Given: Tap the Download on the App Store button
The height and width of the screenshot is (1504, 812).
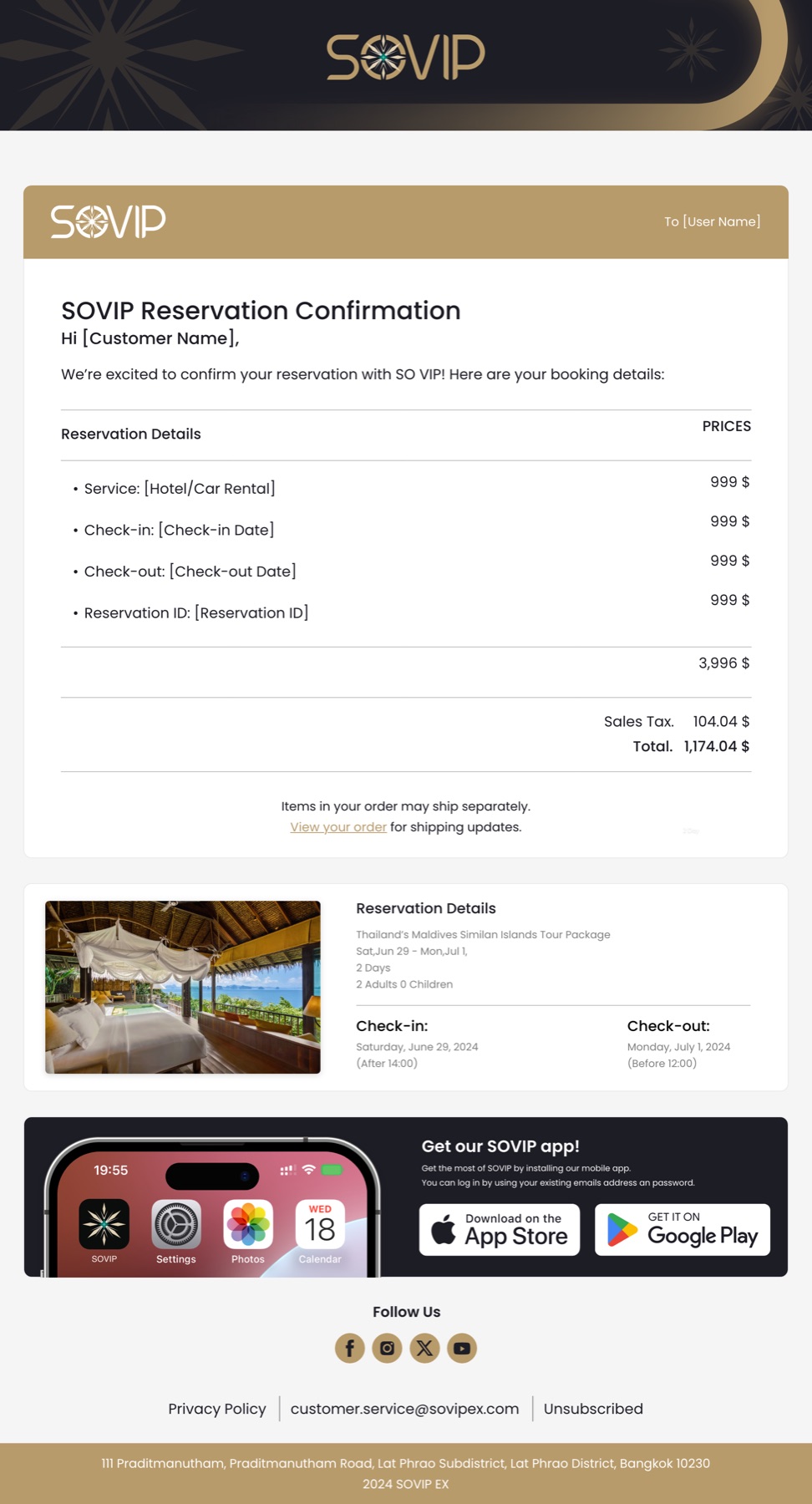Looking at the screenshot, I should pos(500,1230).
